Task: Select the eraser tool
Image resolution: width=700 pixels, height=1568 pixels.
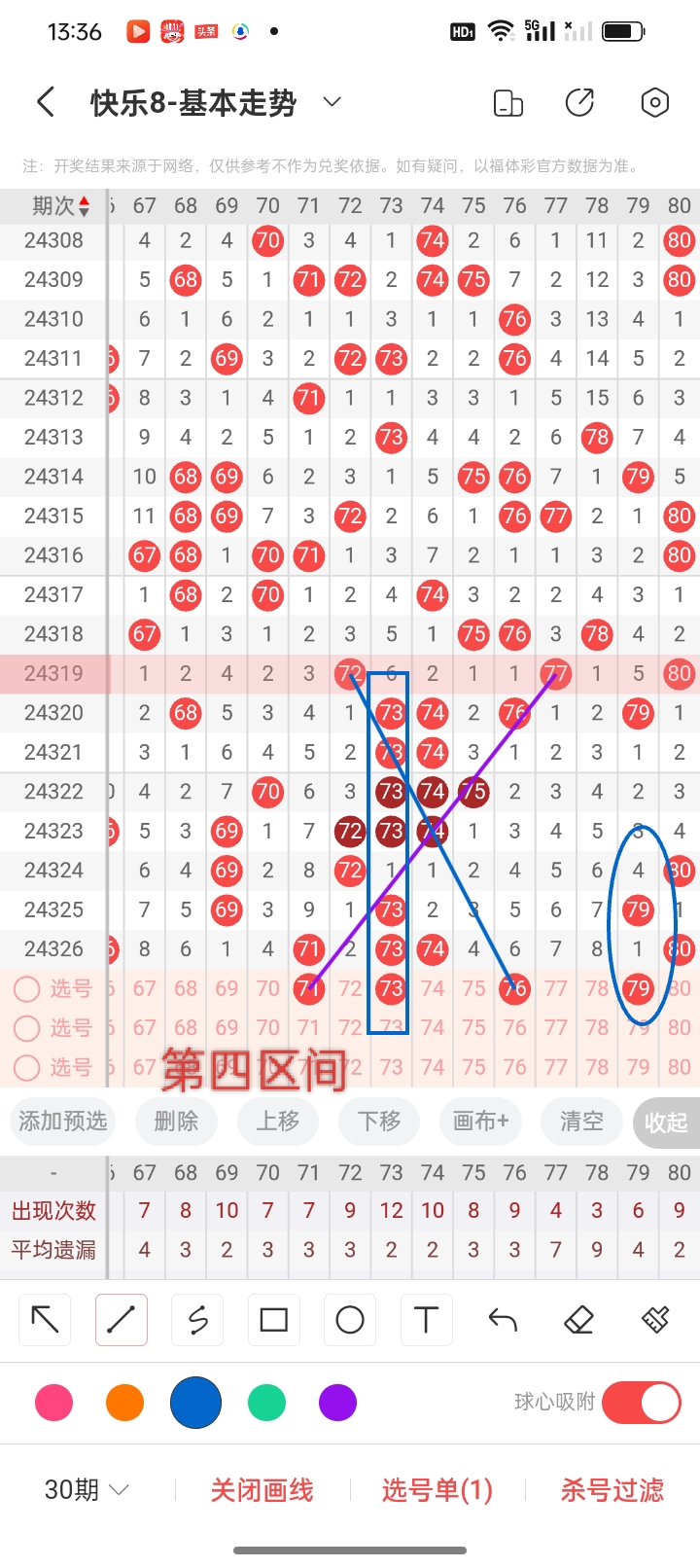Action: coord(578,1320)
